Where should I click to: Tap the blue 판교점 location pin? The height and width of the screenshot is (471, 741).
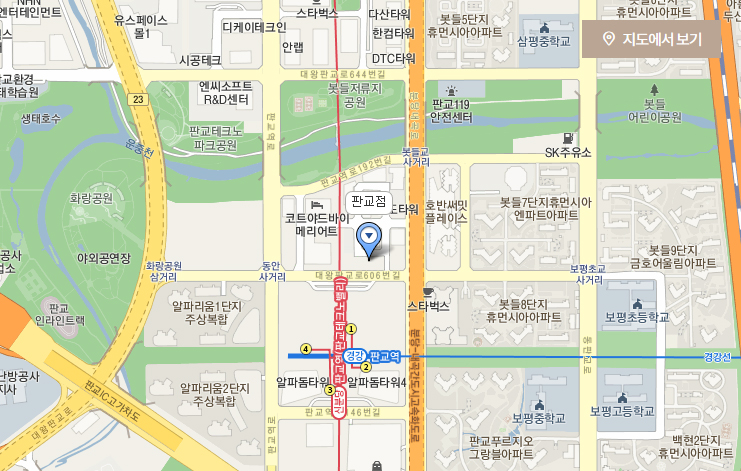tap(370, 238)
